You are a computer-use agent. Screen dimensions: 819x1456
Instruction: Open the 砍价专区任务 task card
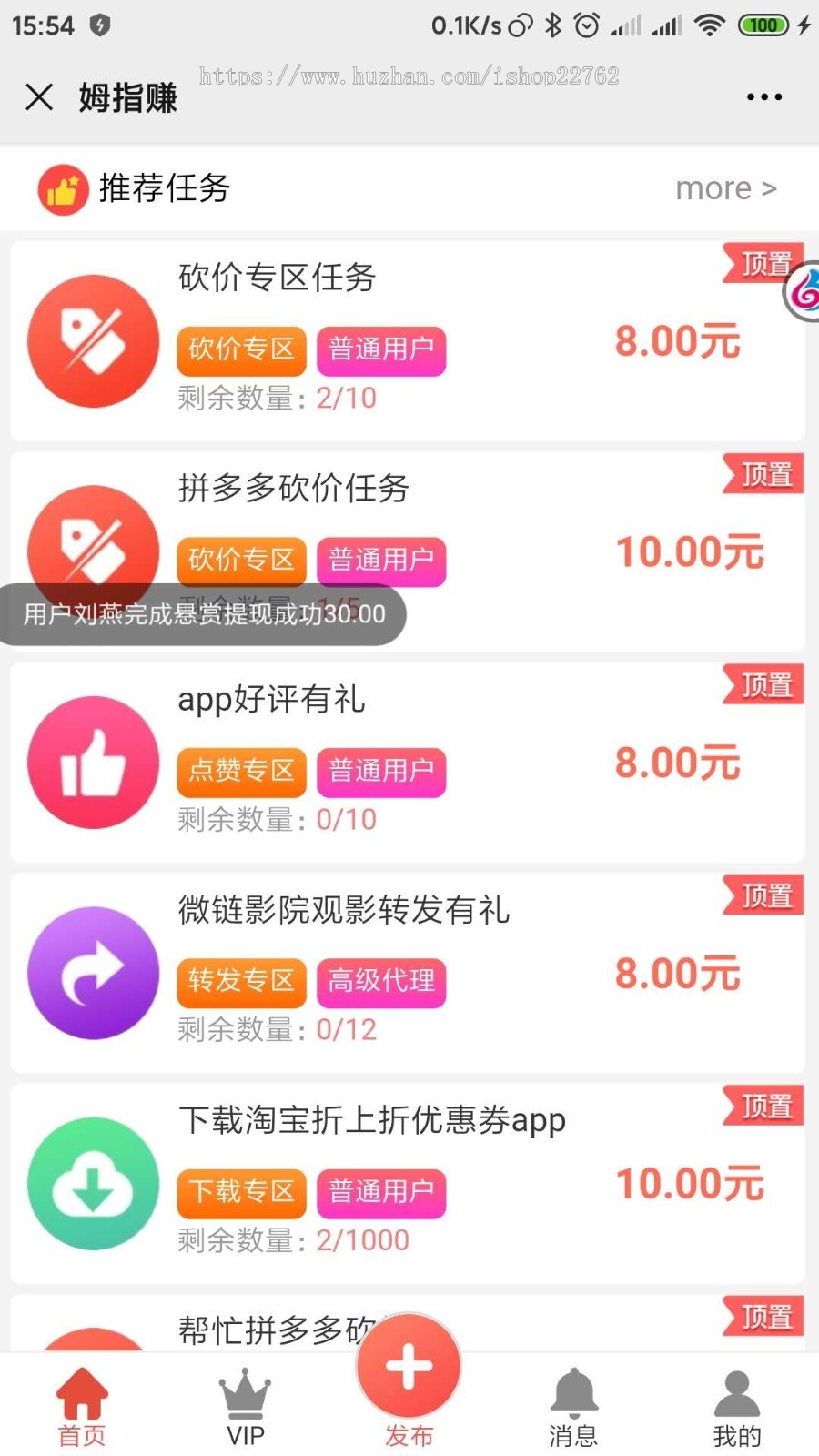[407, 340]
